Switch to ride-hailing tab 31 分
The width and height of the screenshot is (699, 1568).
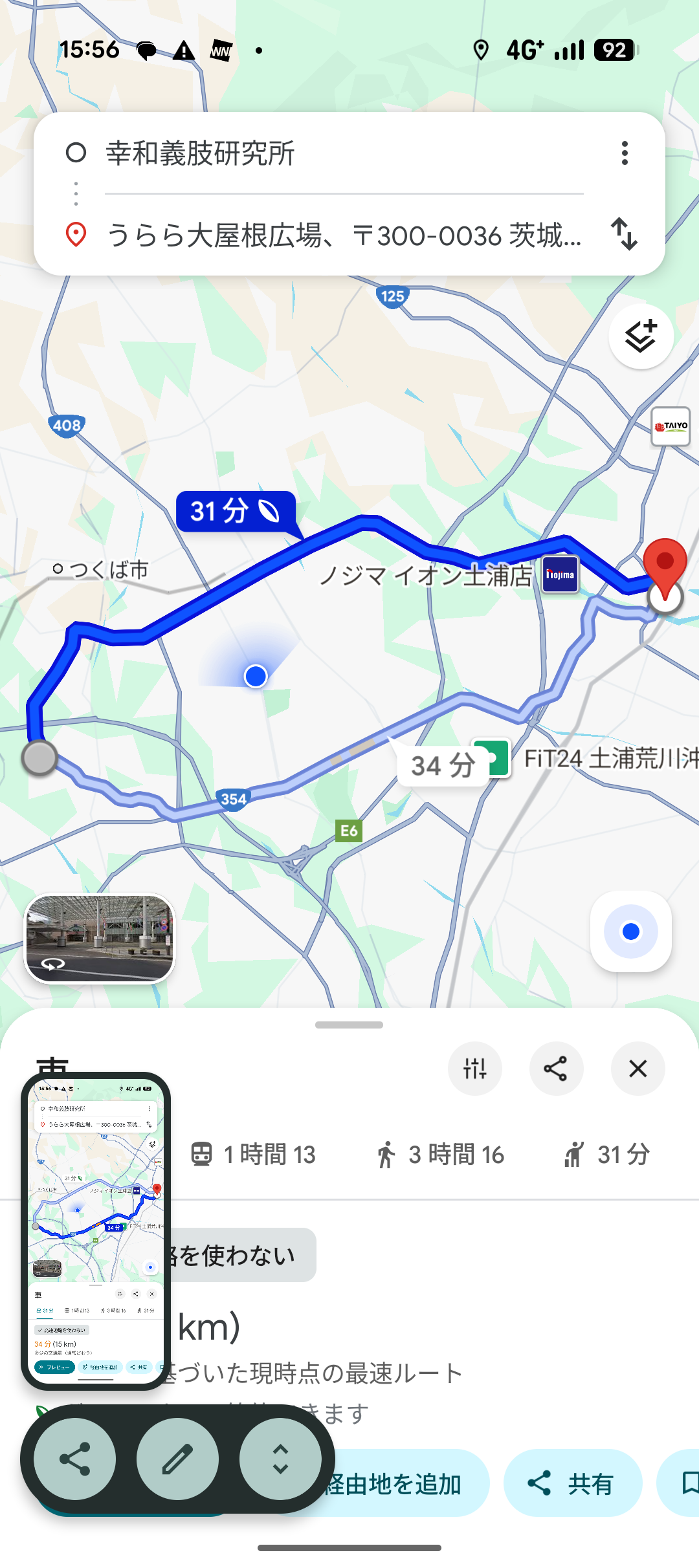(x=607, y=1155)
